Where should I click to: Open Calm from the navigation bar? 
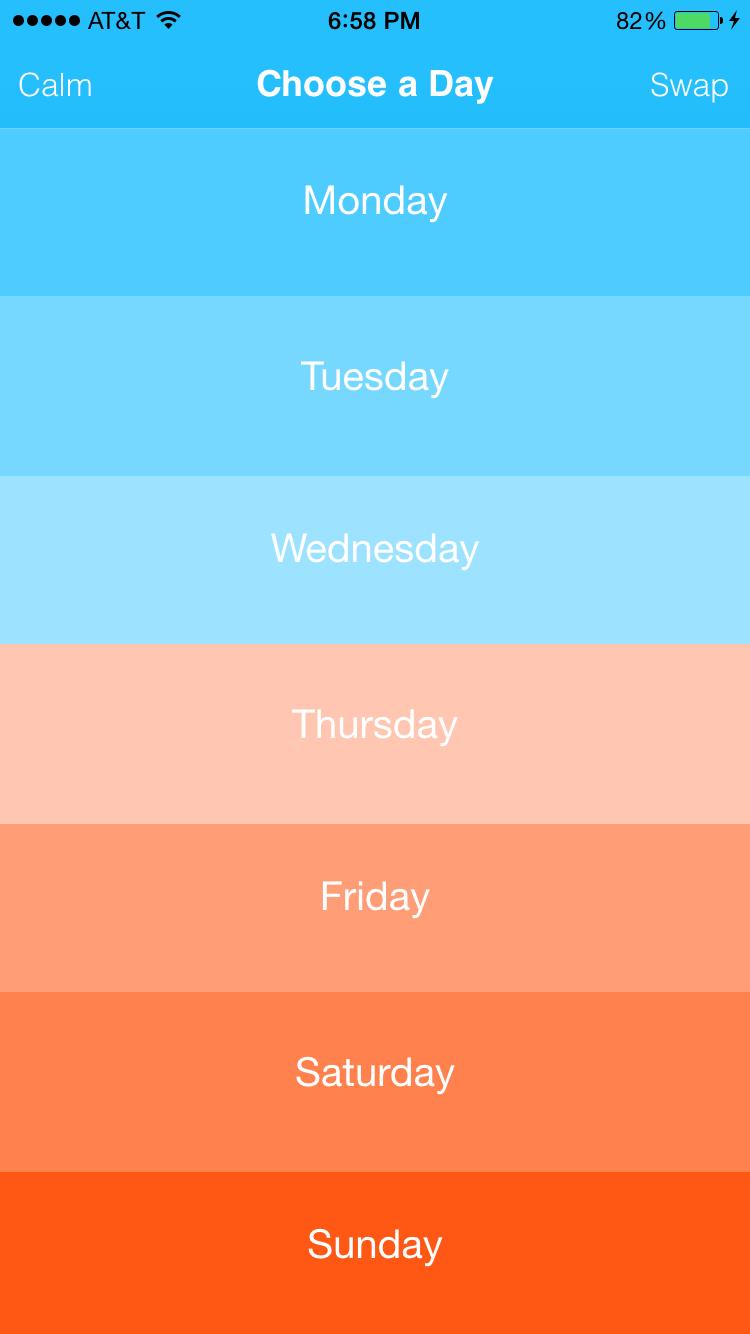(x=54, y=86)
